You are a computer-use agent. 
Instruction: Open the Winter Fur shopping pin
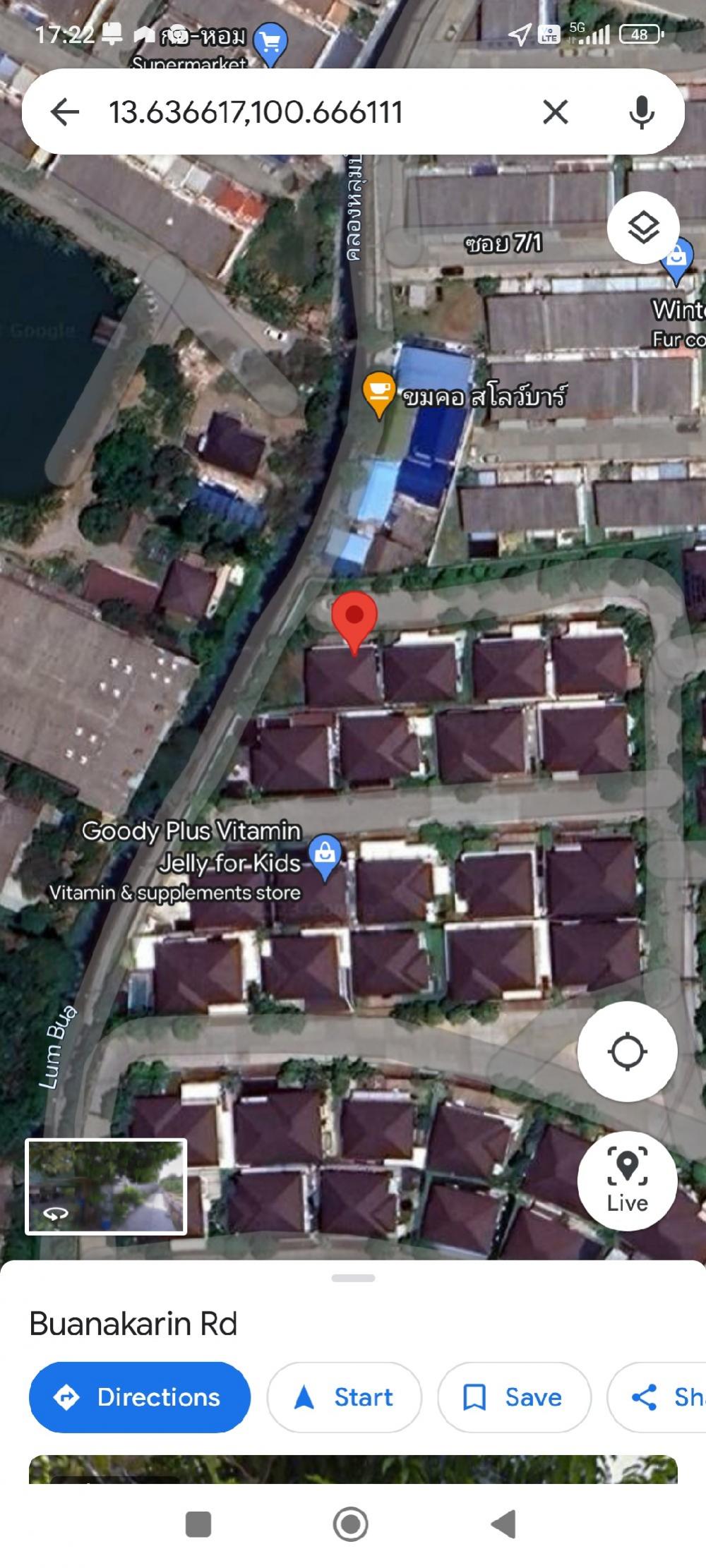pyautogui.click(x=676, y=261)
